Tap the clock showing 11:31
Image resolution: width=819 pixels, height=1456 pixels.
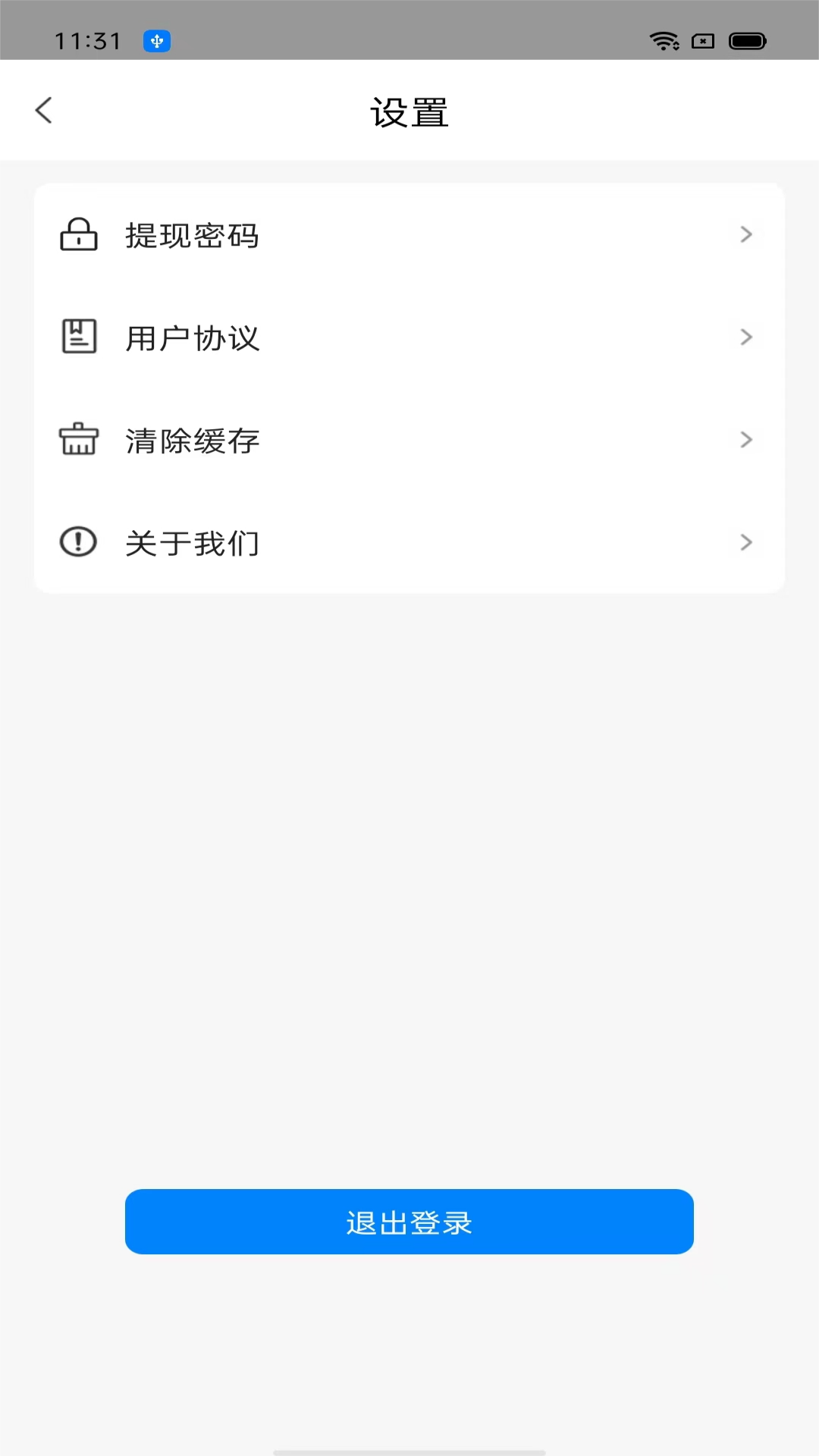[x=86, y=41]
